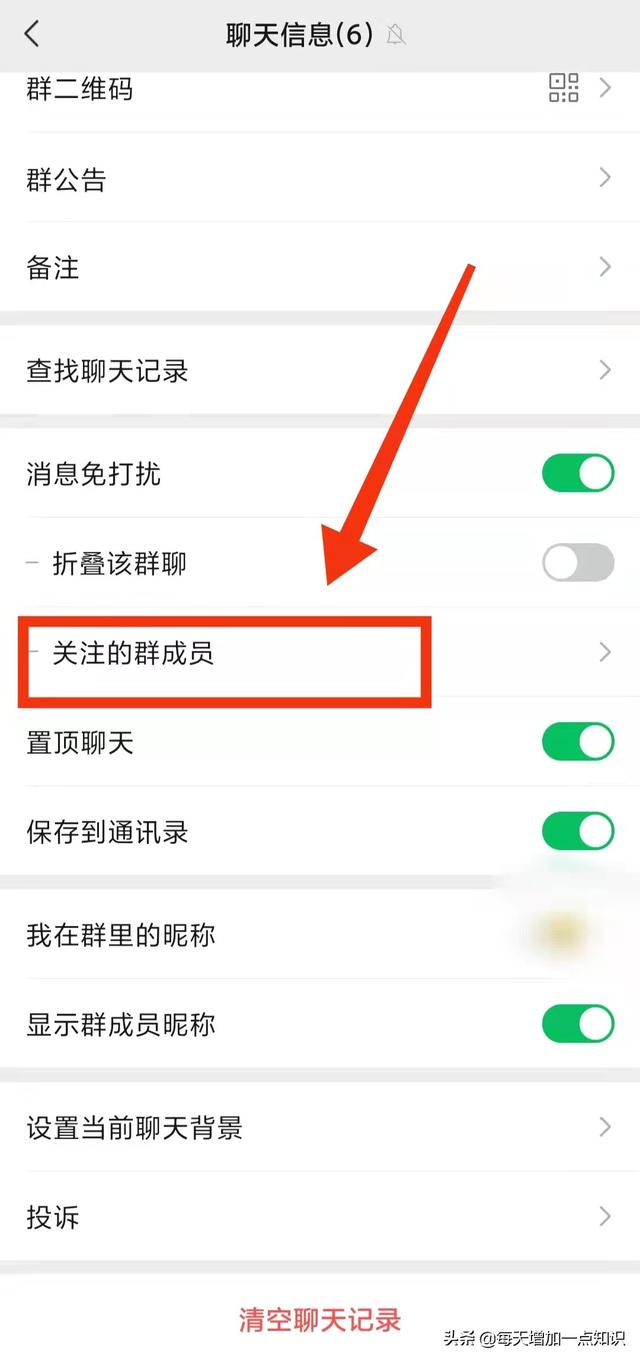Disable the 置顶聊天 switch
This screenshot has width=640, height=1361.
click(578, 742)
